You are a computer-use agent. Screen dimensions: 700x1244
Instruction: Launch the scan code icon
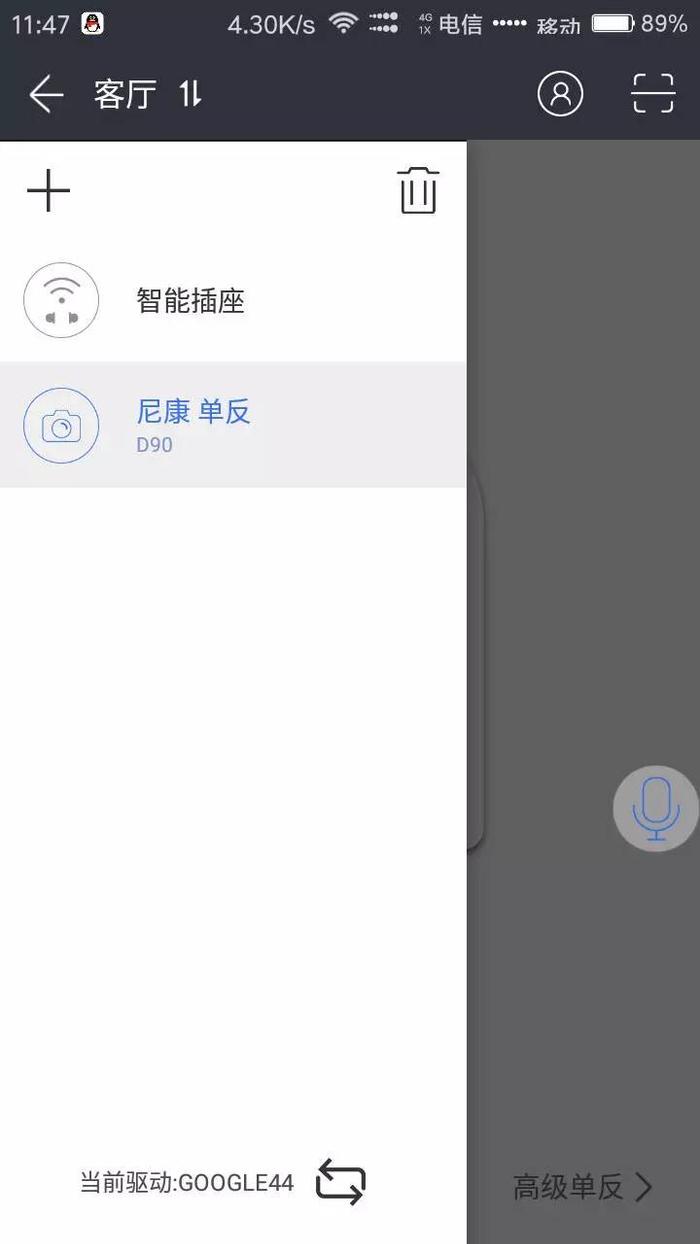click(x=653, y=94)
